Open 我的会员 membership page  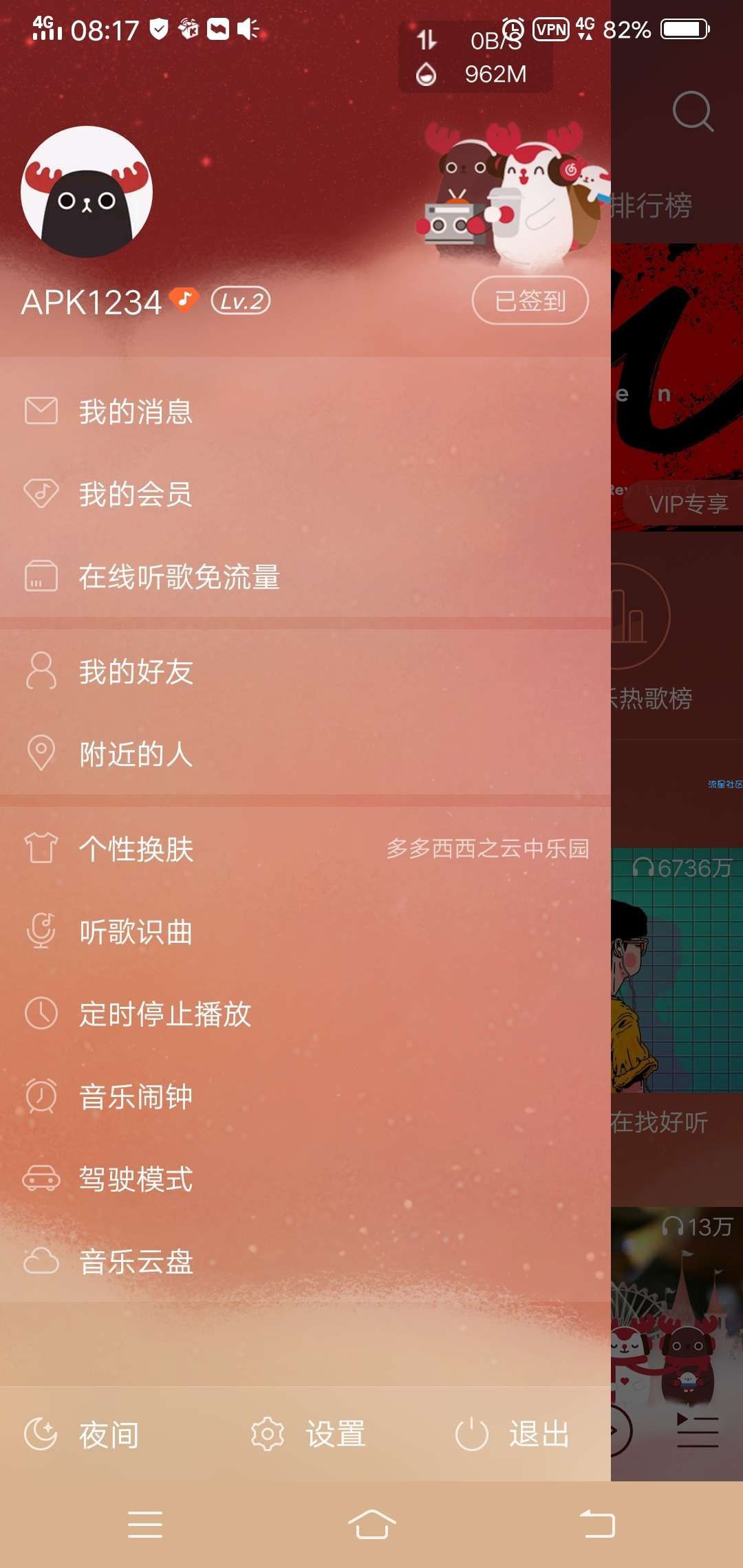136,494
